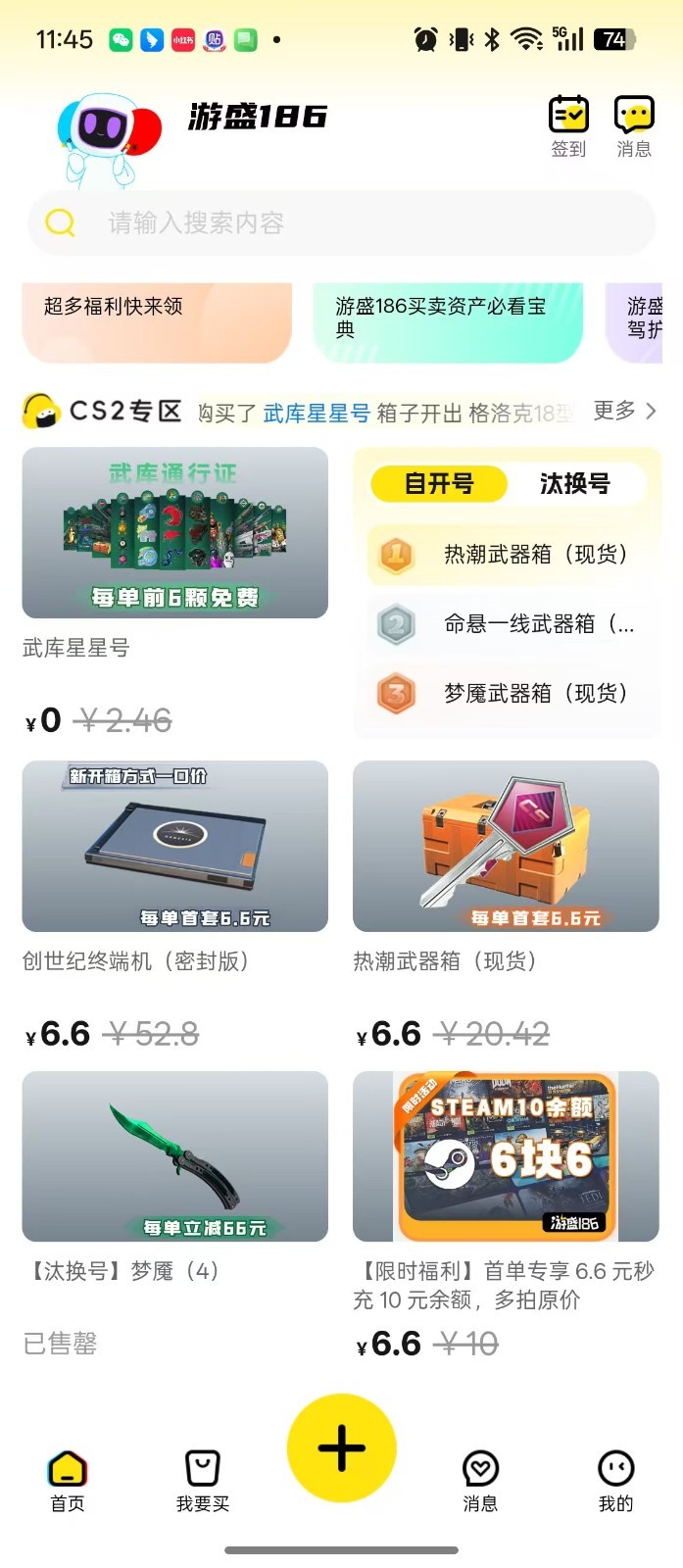The height and width of the screenshot is (1568, 683).
Task: Open the 我的 profile tab
Action: coord(615,1481)
